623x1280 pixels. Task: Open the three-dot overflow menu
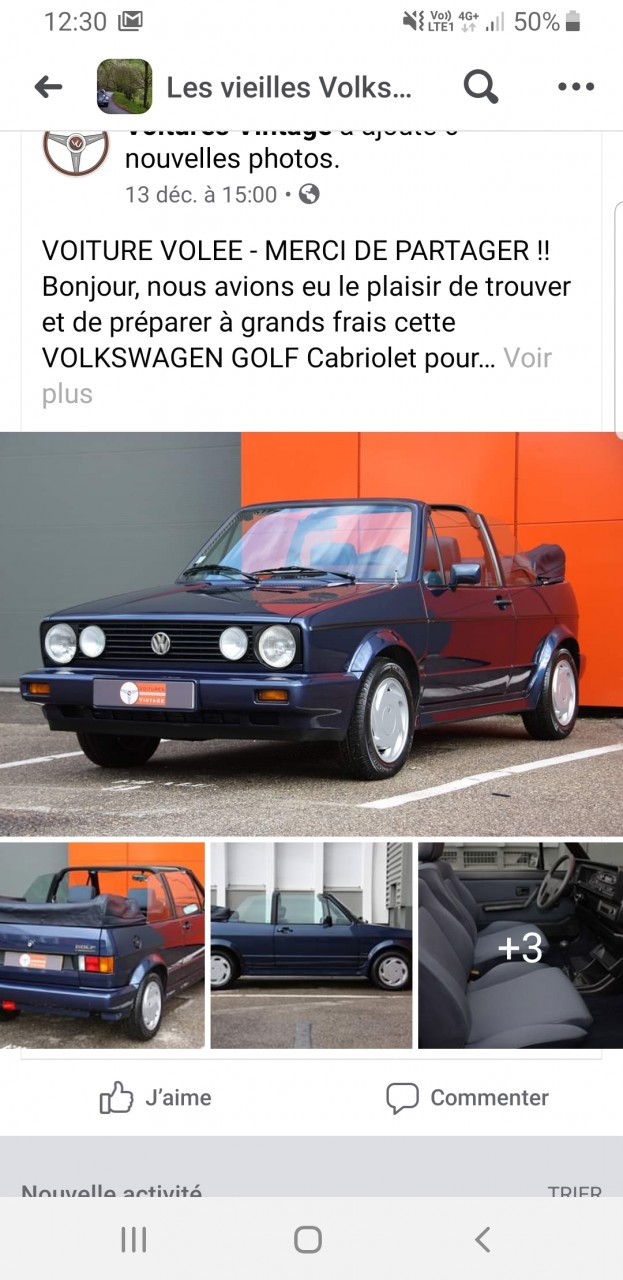coord(575,88)
